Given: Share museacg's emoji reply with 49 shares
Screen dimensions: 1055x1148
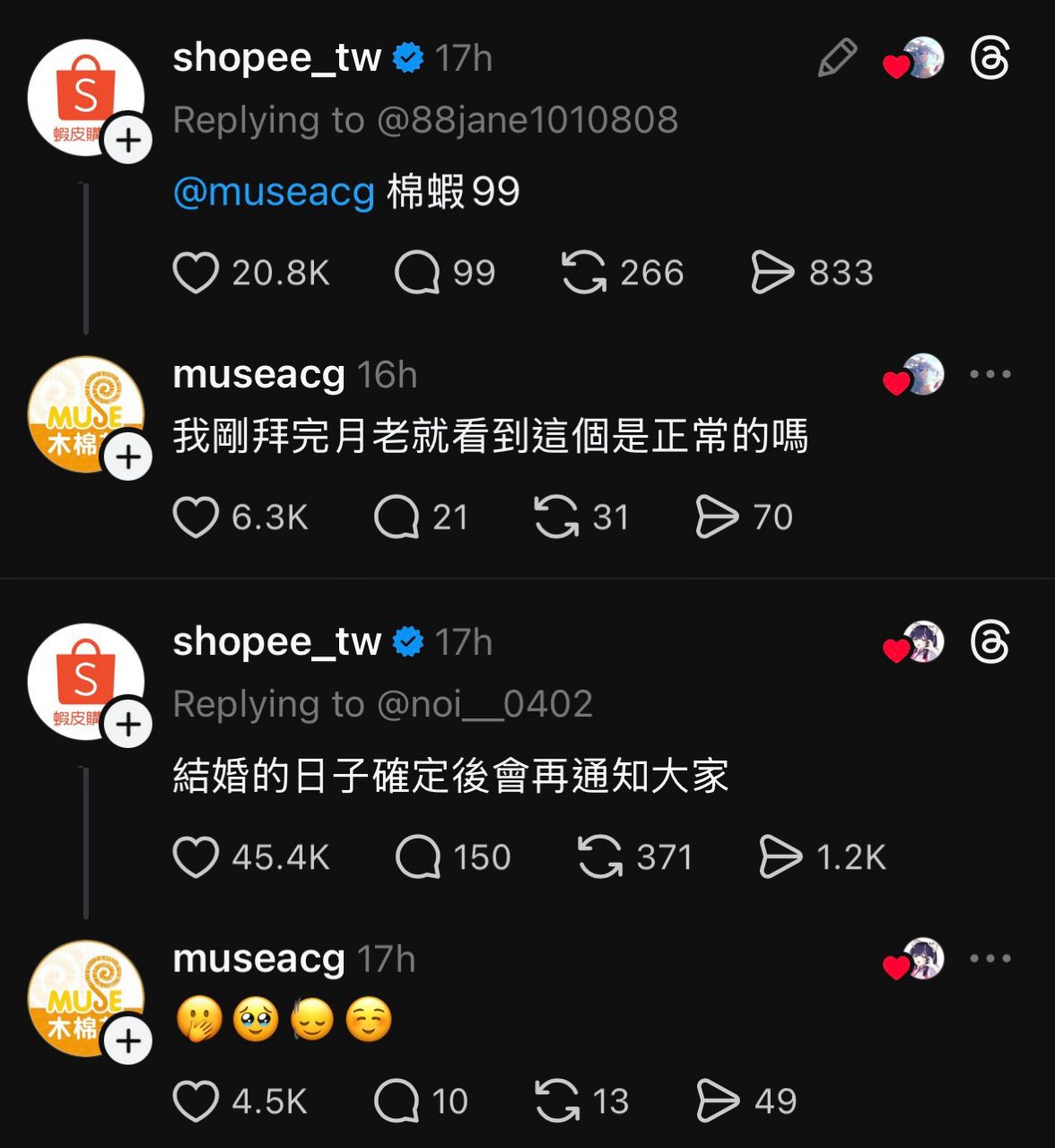Looking at the screenshot, I should [x=718, y=1101].
